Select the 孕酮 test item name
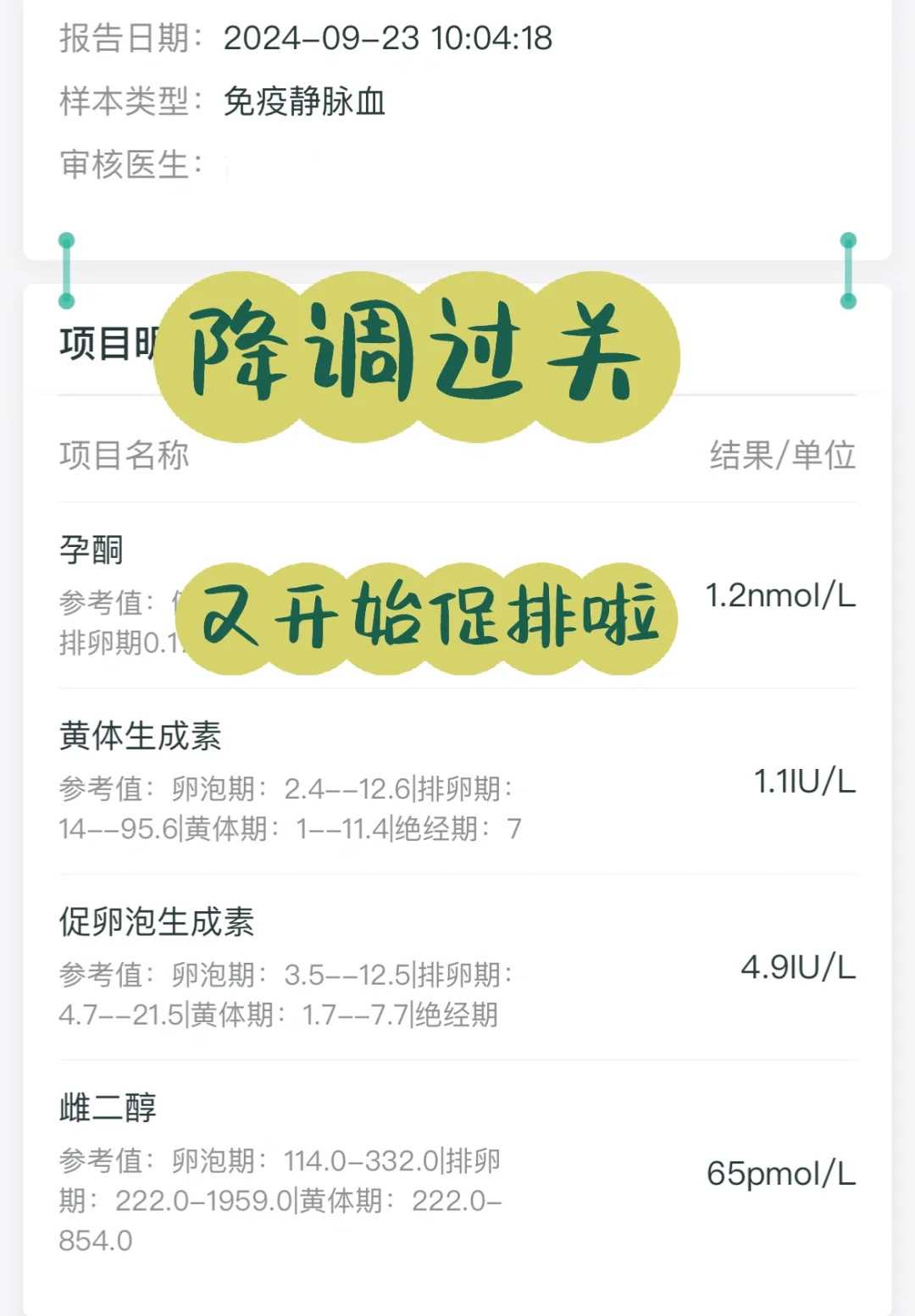Image resolution: width=915 pixels, height=1316 pixels. point(92,548)
